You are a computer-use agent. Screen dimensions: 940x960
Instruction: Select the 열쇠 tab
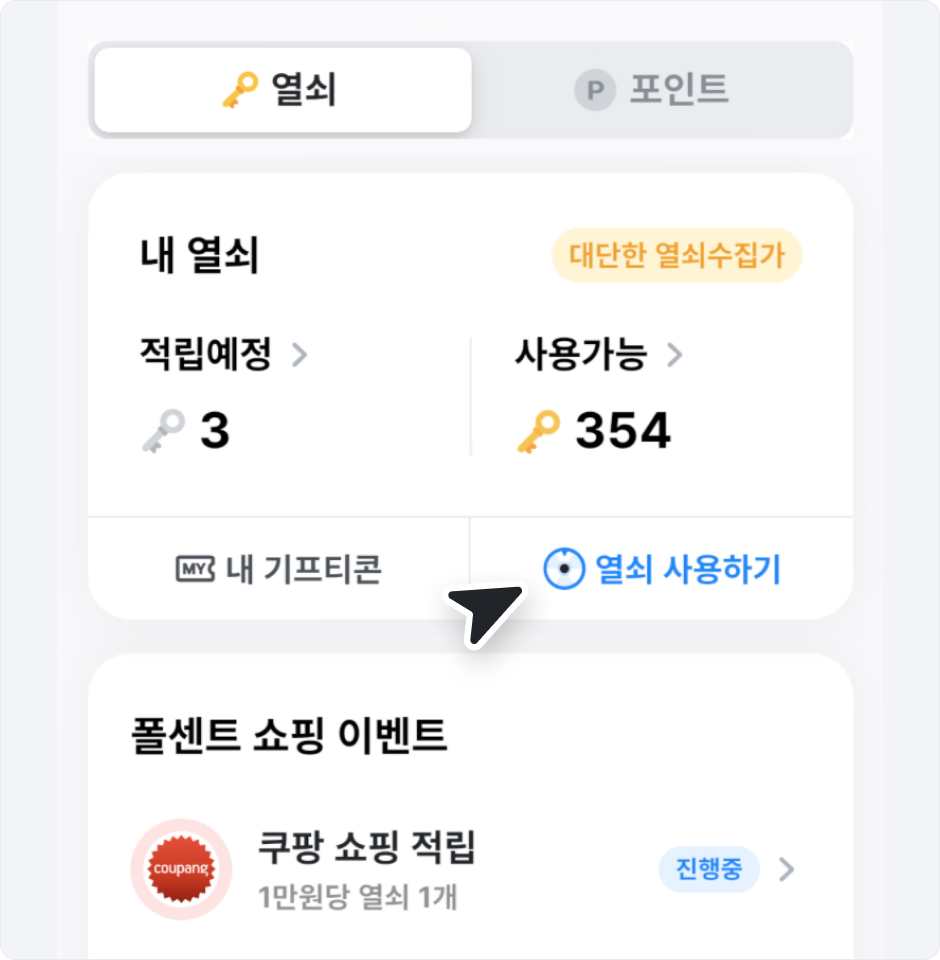[282, 91]
